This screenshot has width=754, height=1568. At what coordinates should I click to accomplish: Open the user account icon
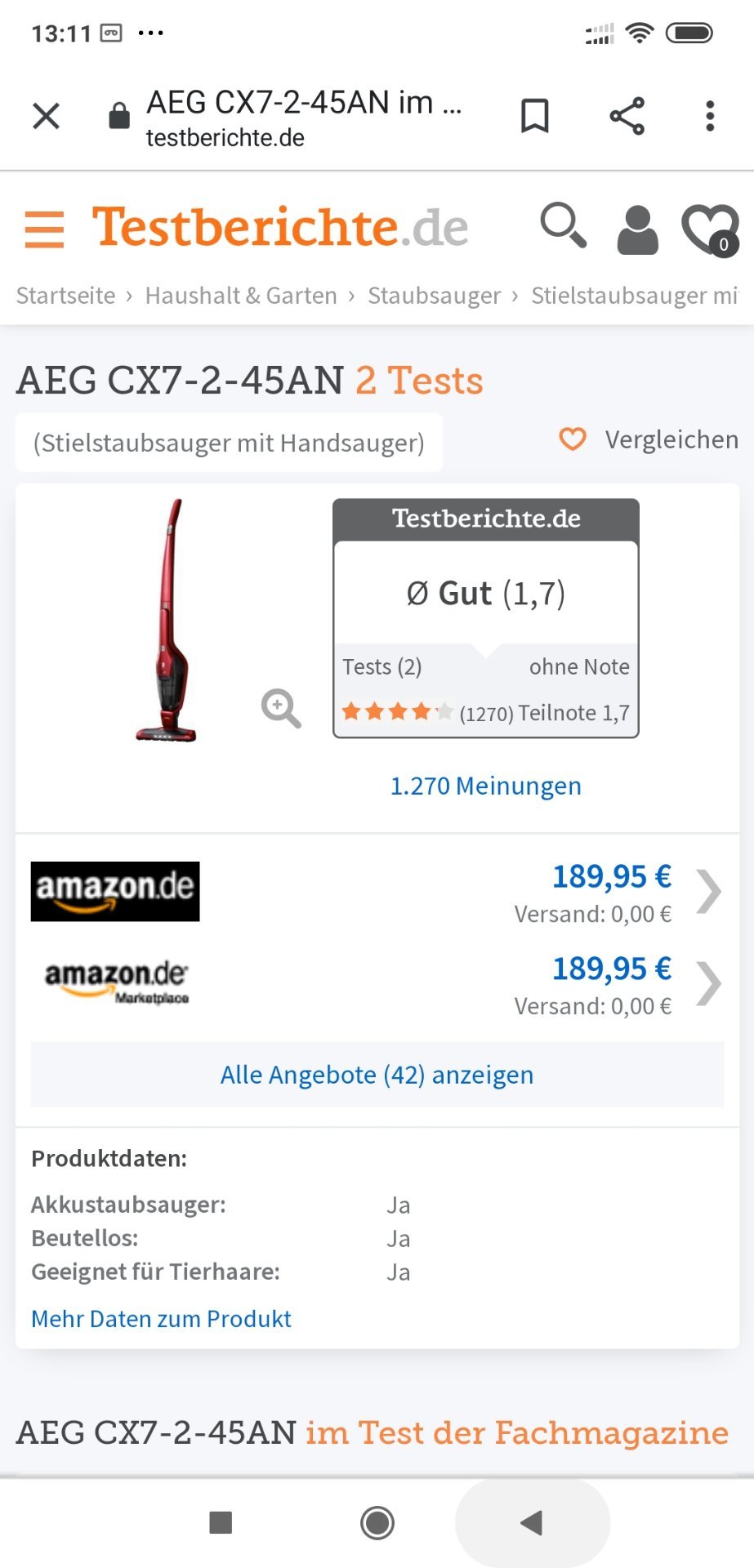[x=637, y=229]
